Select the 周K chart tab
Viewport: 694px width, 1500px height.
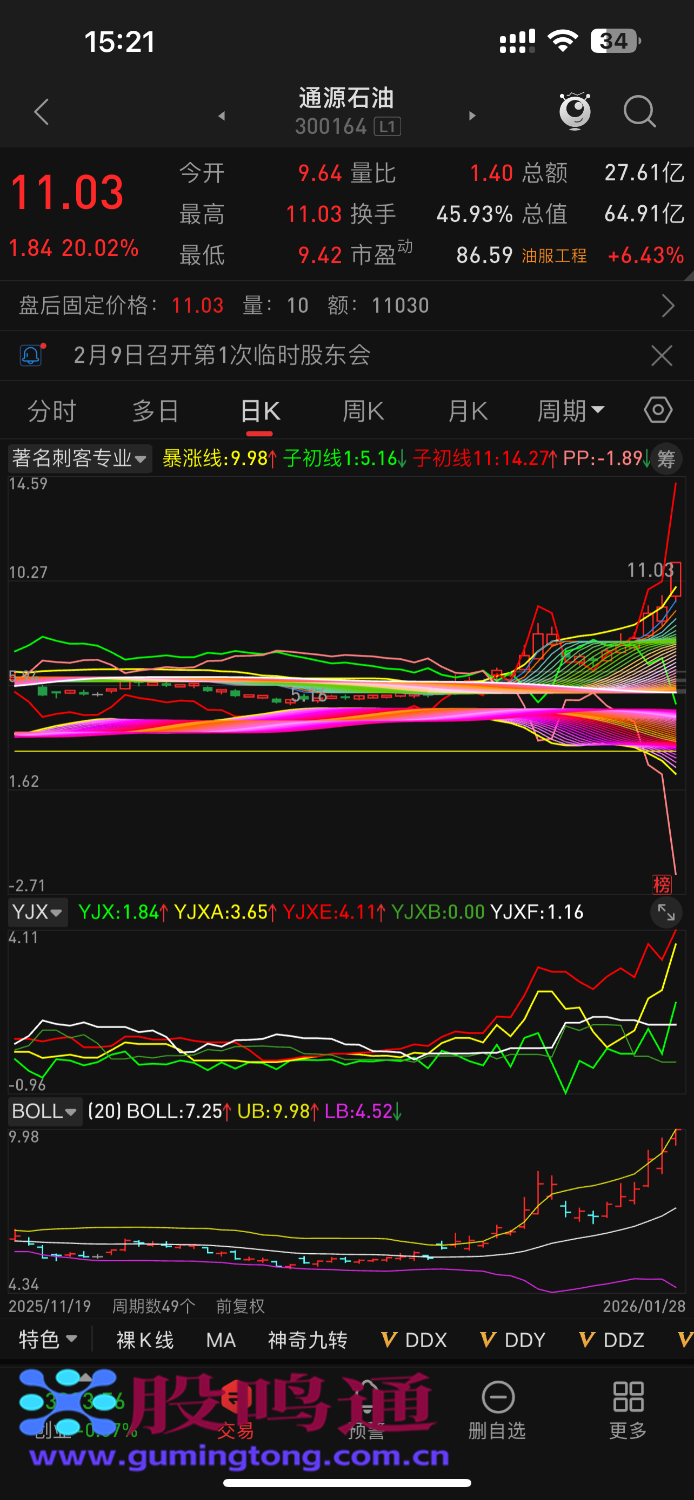[363, 411]
